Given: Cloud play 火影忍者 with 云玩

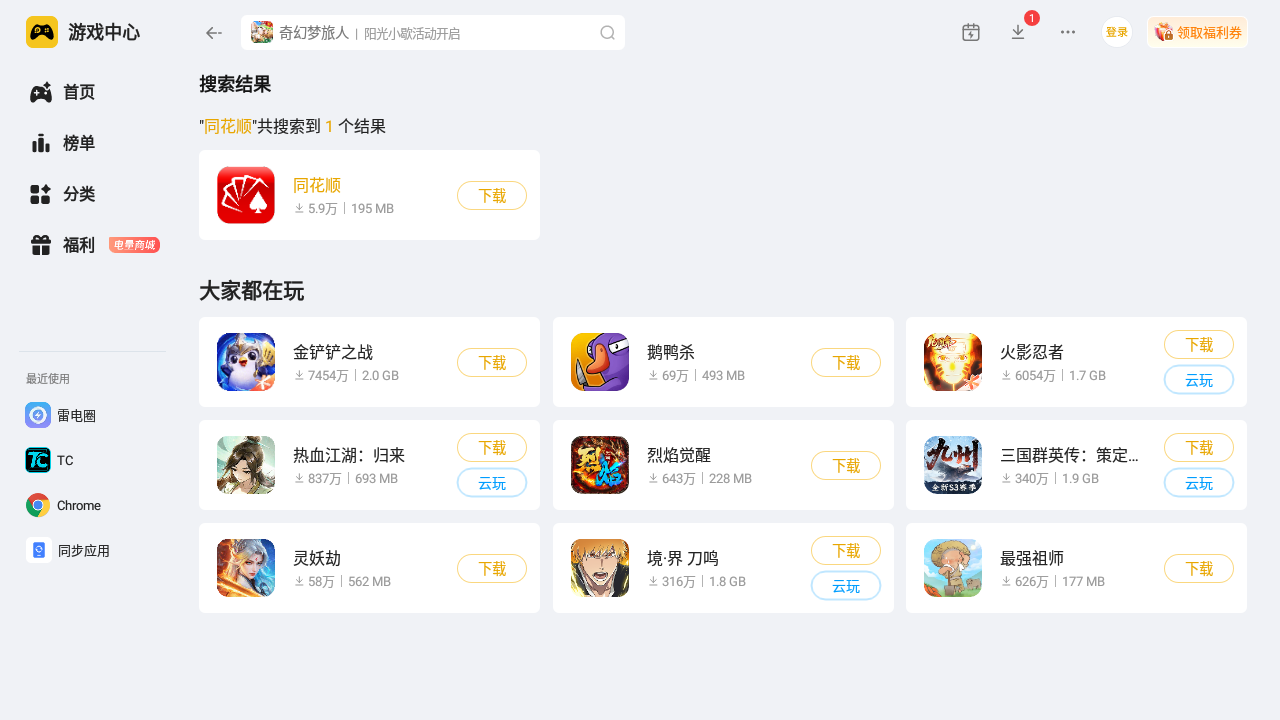Looking at the screenshot, I should coord(1199,380).
